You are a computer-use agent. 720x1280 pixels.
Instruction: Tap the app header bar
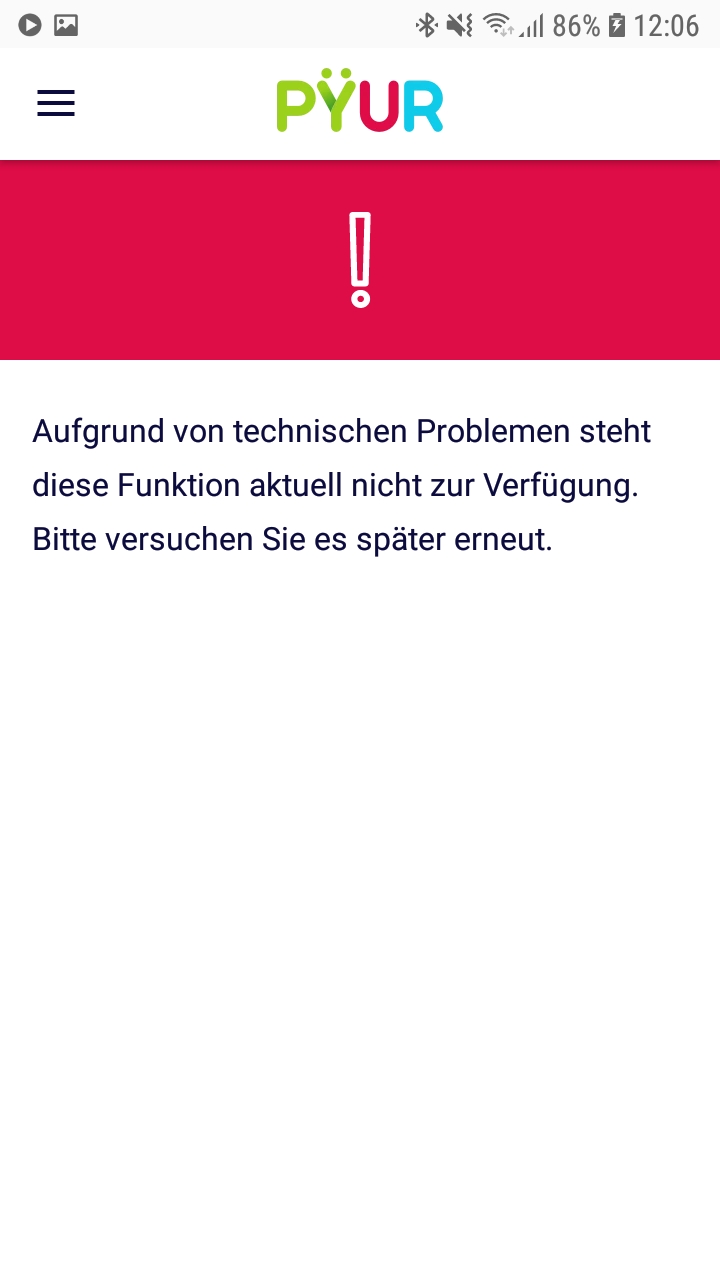coord(550,103)
